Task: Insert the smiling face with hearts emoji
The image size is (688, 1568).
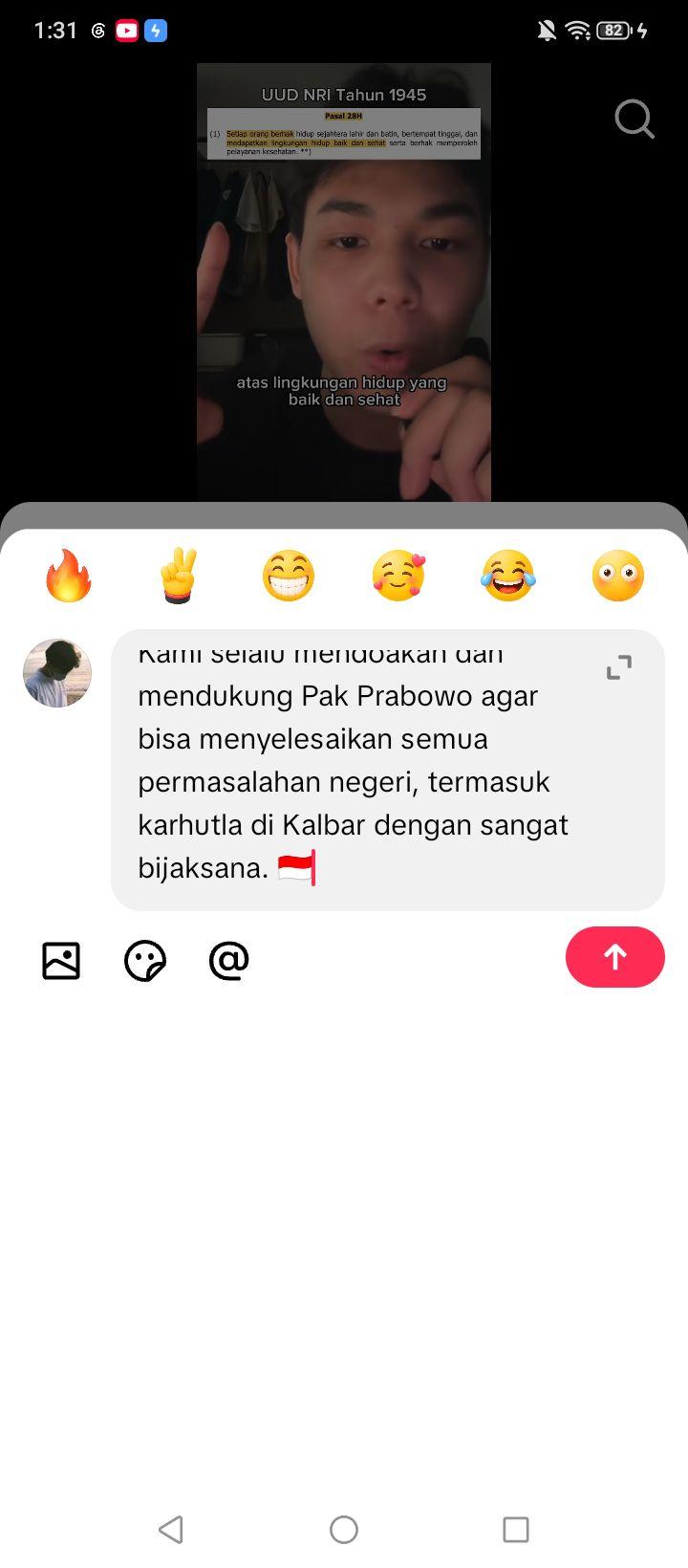Action: click(x=398, y=576)
